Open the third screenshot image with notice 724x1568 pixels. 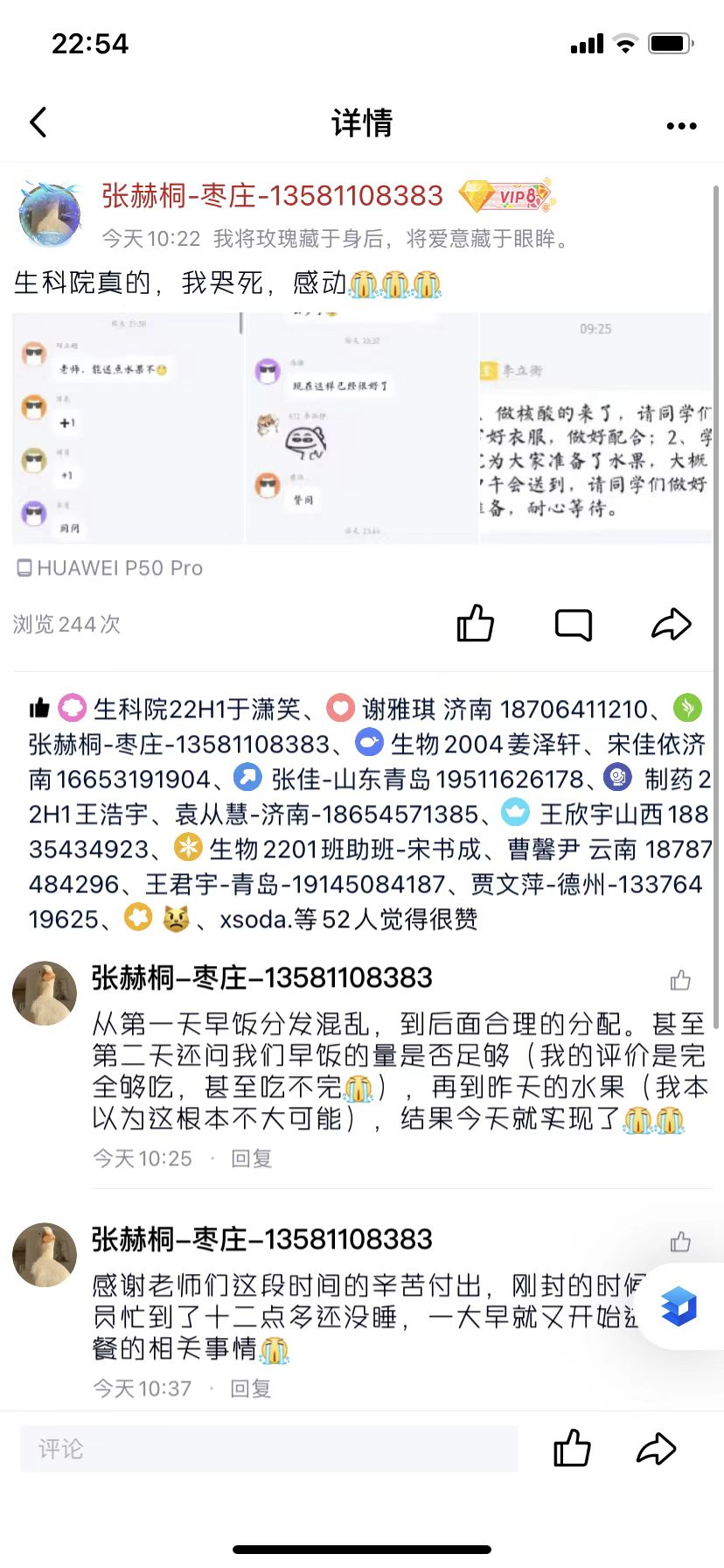[x=596, y=429]
